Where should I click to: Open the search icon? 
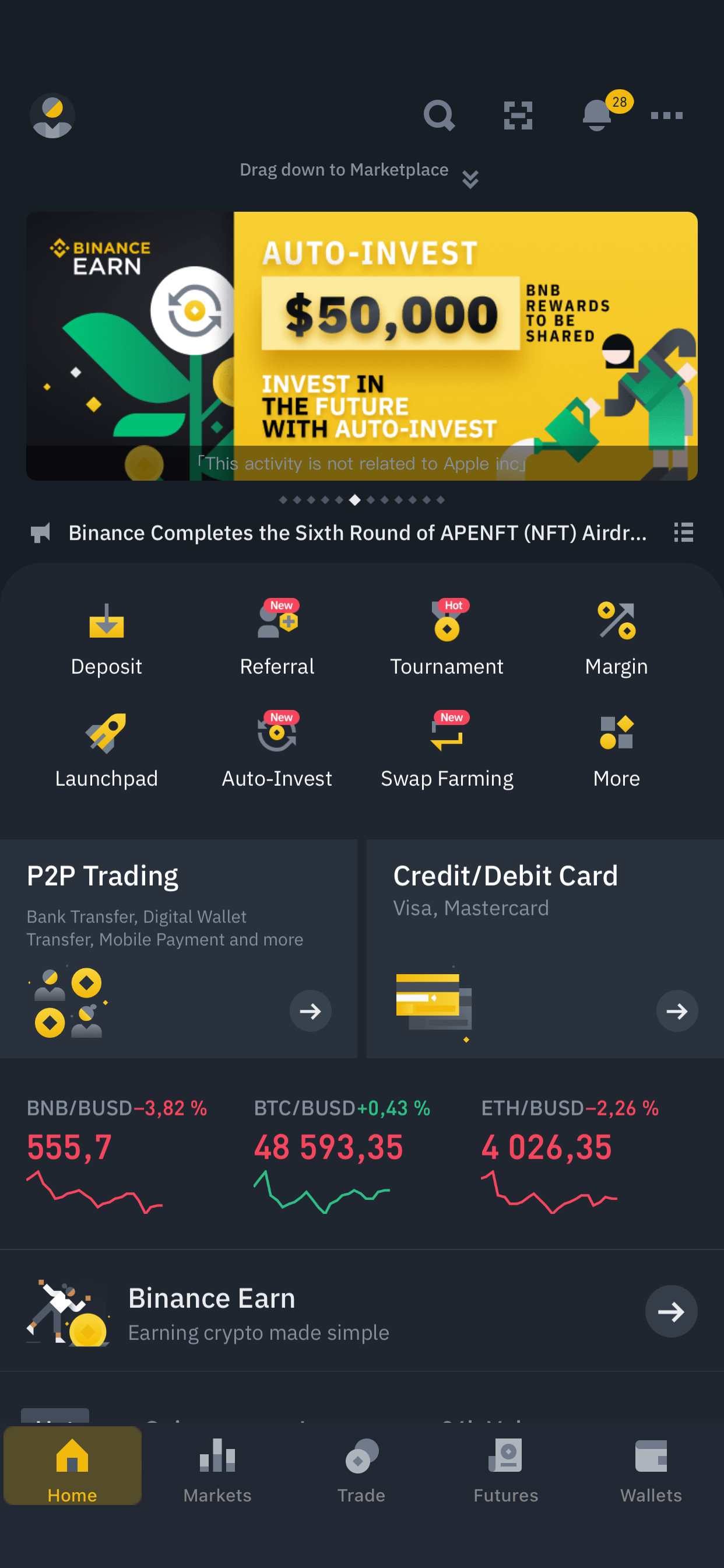(x=439, y=116)
